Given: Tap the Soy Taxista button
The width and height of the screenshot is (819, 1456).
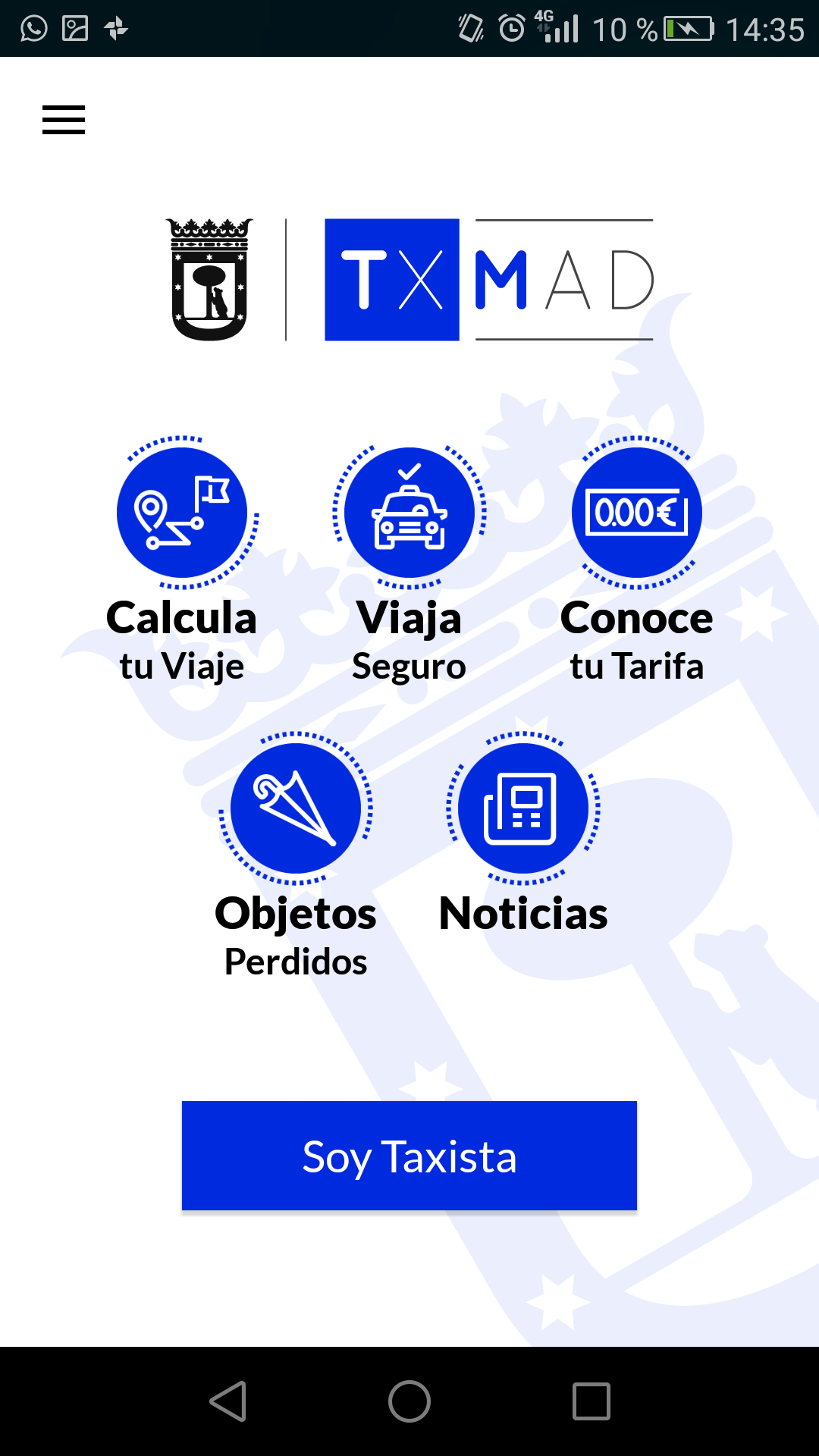Looking at the screenshot, I should [409, 1156].
